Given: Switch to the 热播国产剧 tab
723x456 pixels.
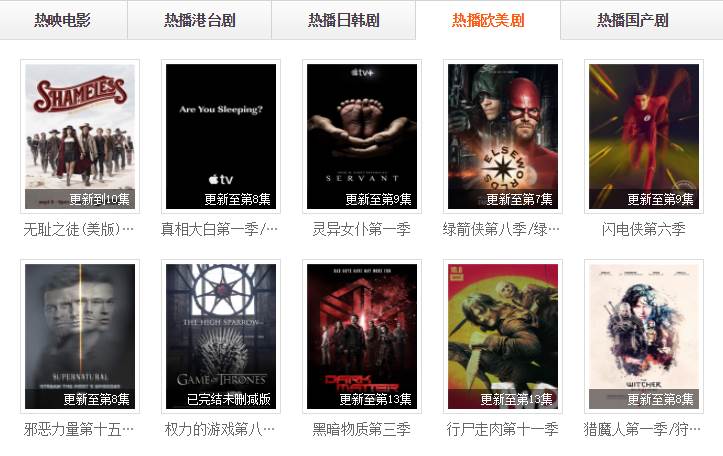Looking at the screenshot, I should (x=632, y=20).
